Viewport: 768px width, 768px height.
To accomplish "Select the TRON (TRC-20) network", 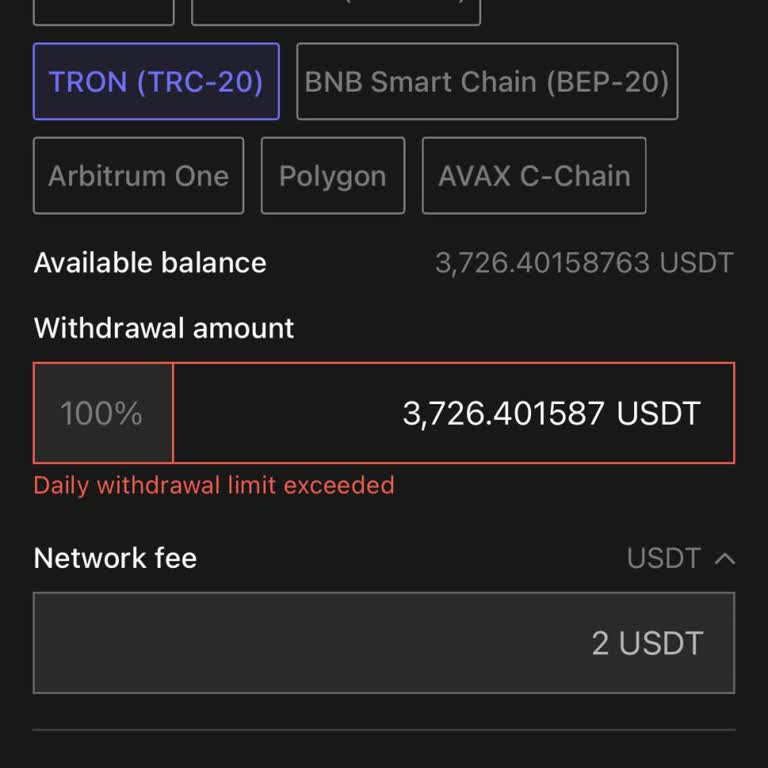I will tap(156, 82).
